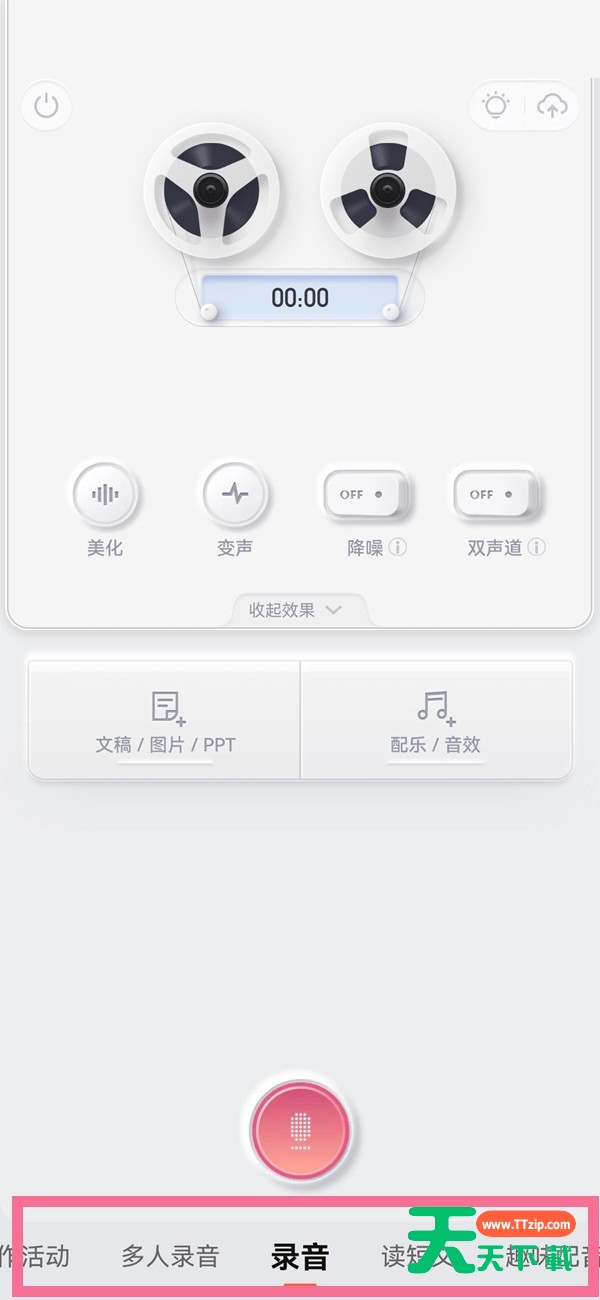
Task: Open the light bulb tips icon
Action: [496, 106]
